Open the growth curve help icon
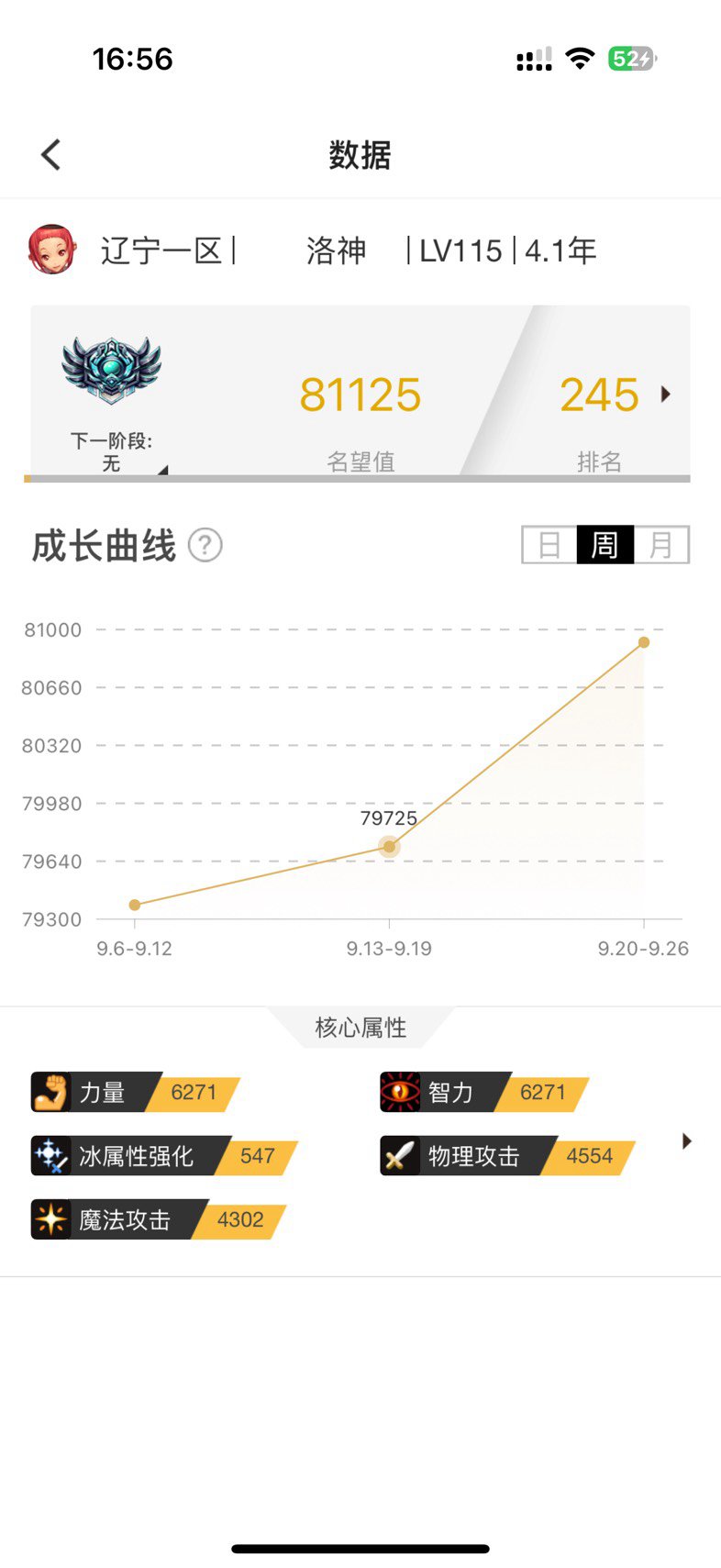Viewport: 721px width, 1568px height. (x=205, y=545)
